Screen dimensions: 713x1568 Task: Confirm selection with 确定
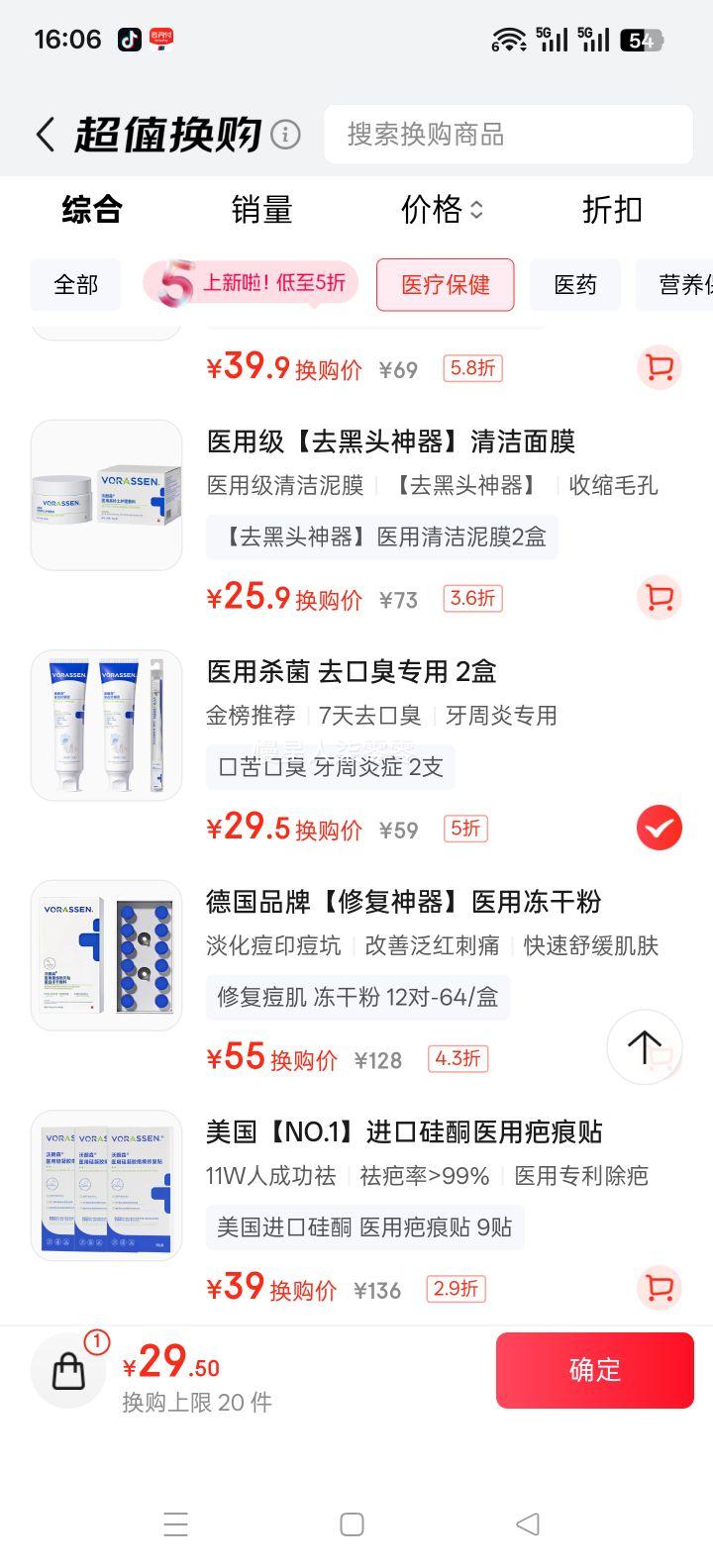[594, 1370]
